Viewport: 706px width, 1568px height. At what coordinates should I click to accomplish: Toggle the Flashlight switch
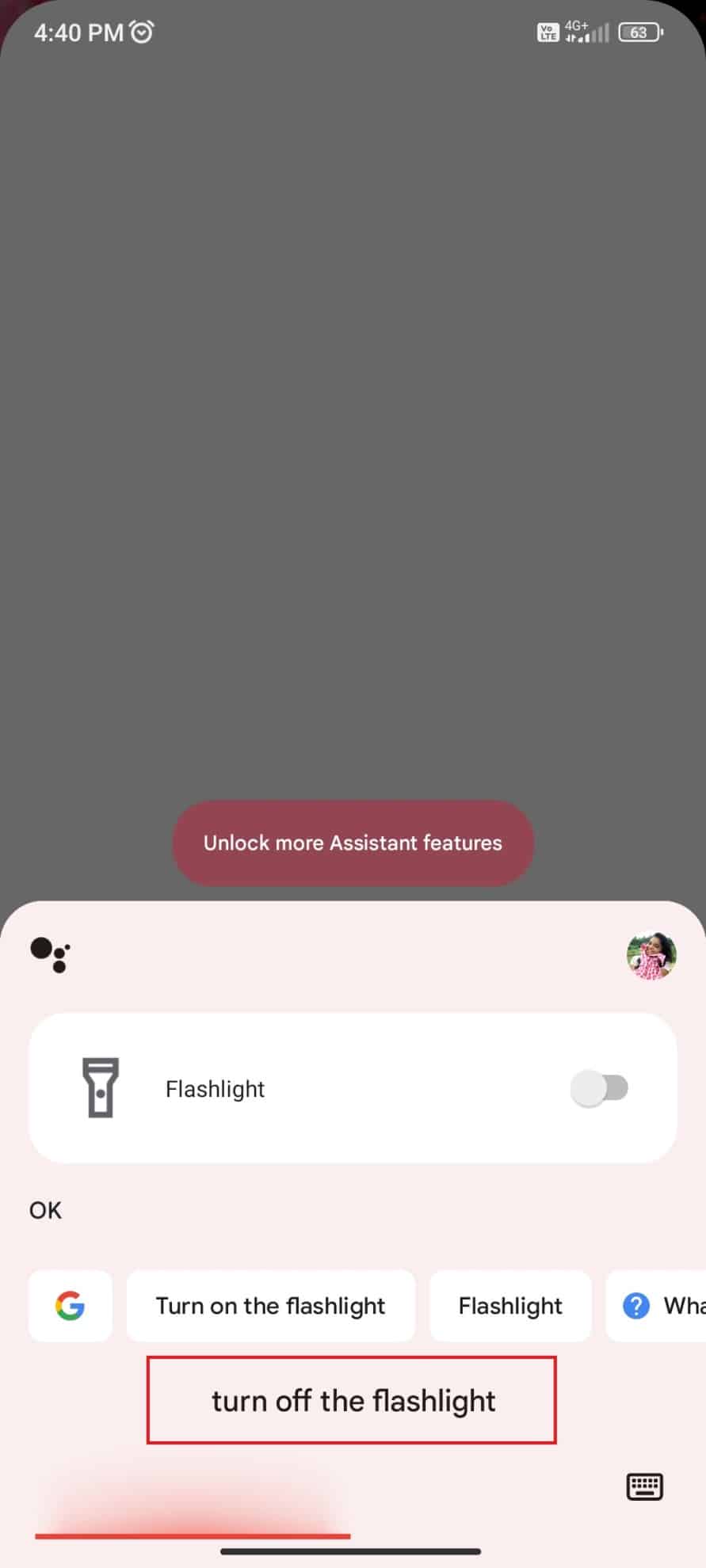coord(599,1088)
